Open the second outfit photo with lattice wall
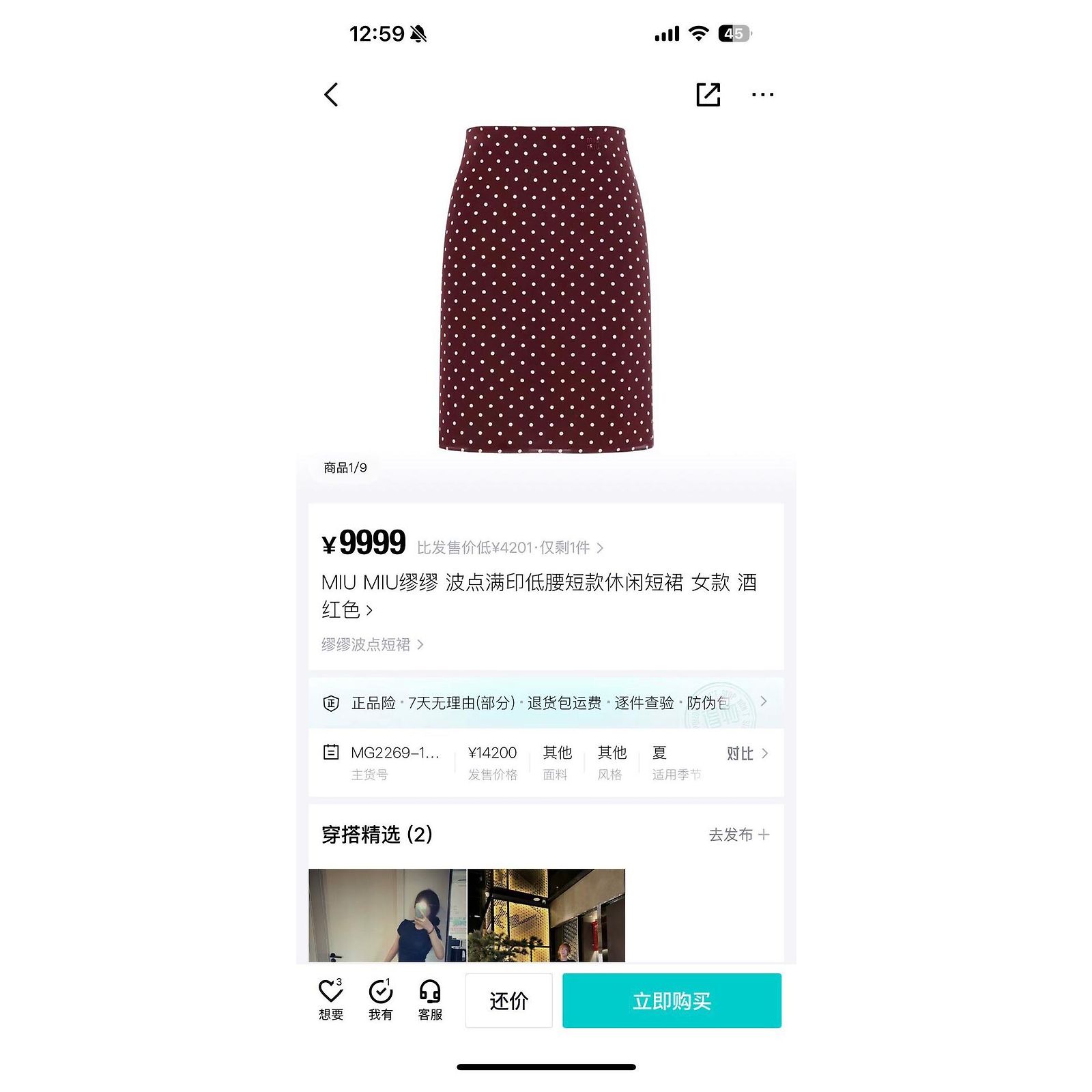The height and width of the screenshot is (1092, 1092). (546, 915)
